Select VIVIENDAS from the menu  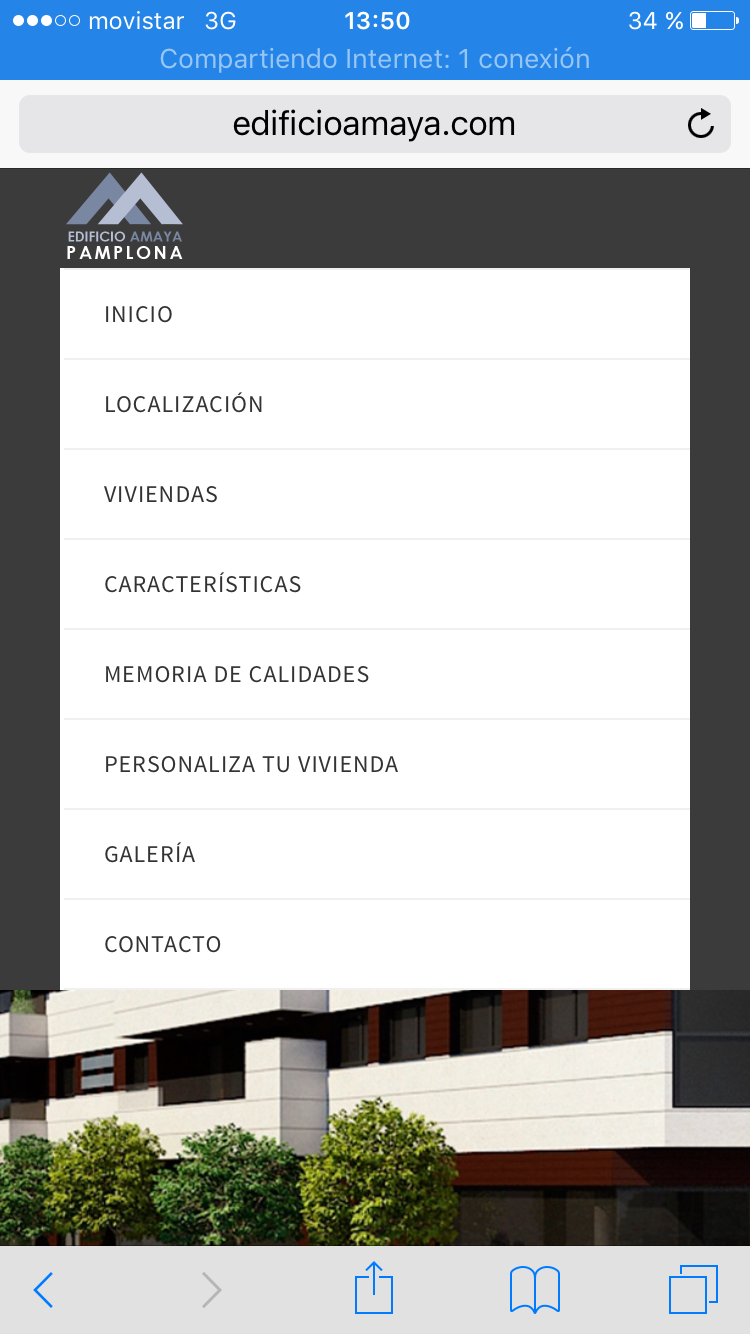(x=161, y=494)
